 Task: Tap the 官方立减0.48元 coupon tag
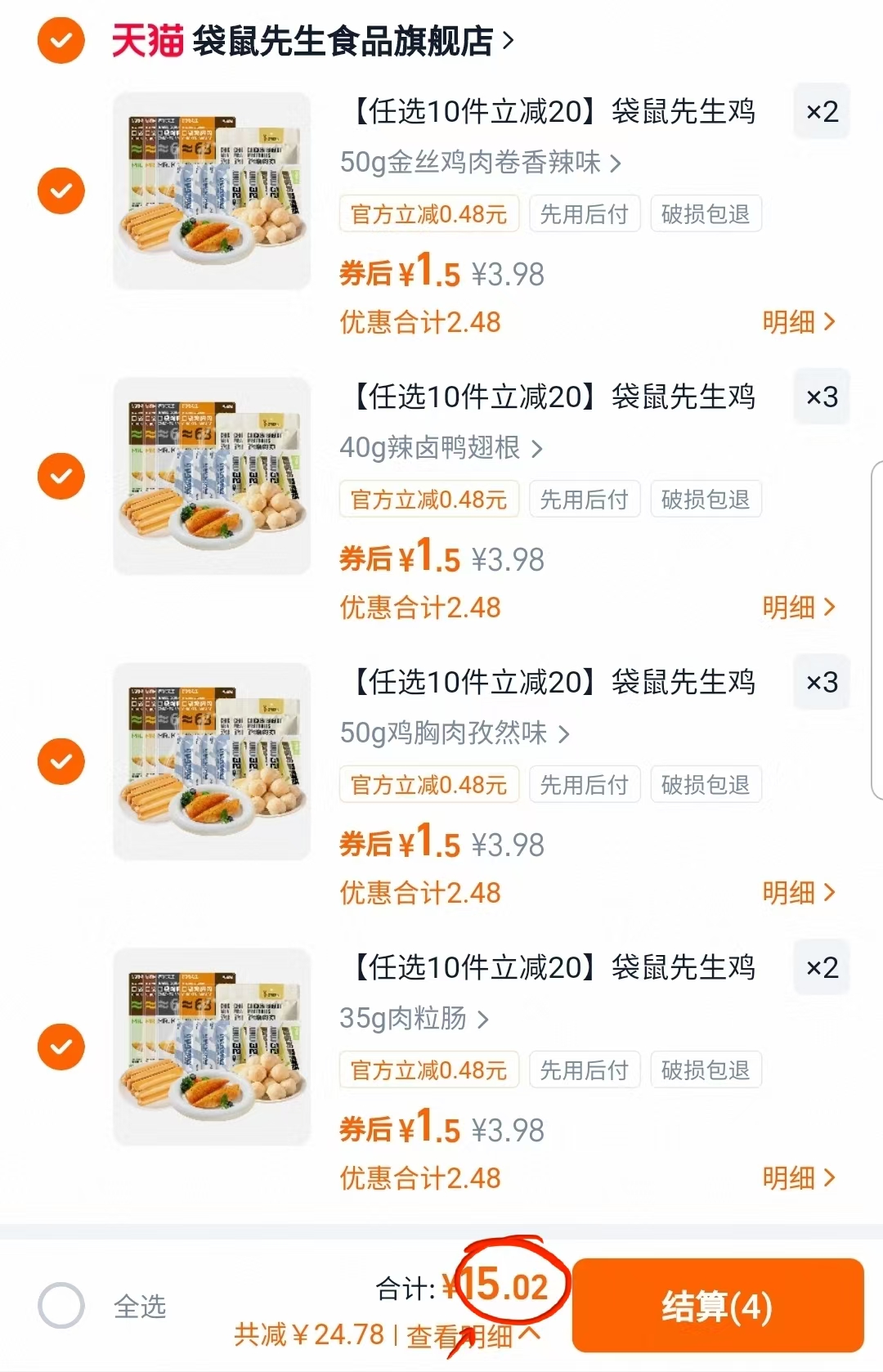428,213
